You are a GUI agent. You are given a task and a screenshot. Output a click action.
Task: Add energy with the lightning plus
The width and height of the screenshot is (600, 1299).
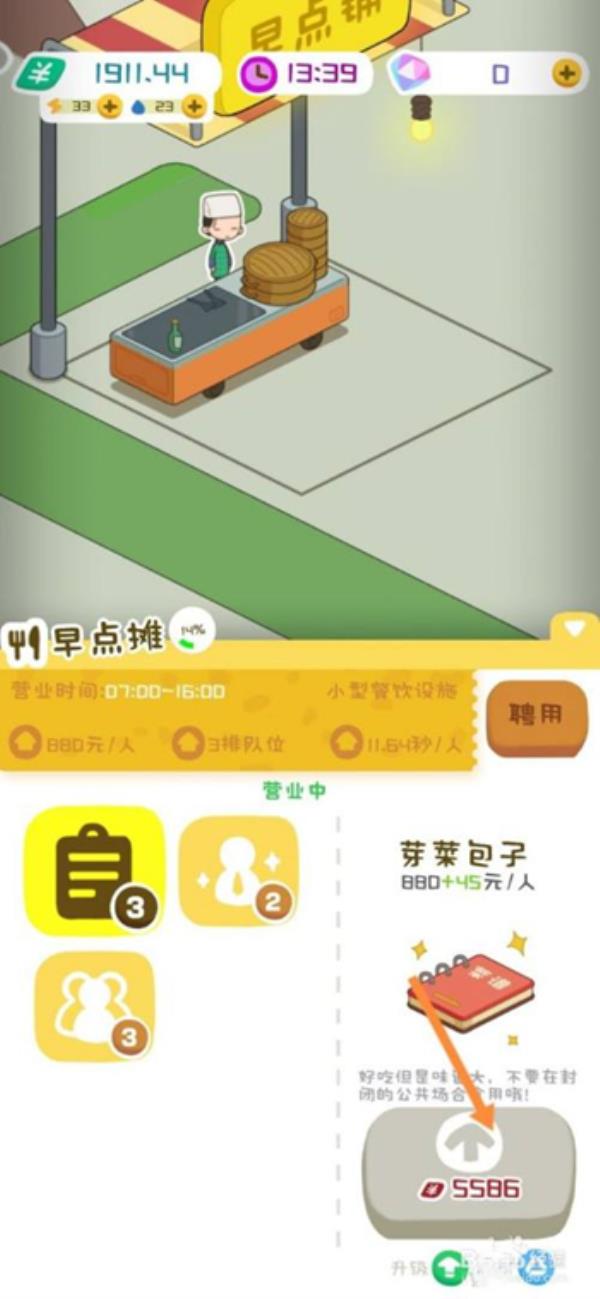click(x=109, y=106)
